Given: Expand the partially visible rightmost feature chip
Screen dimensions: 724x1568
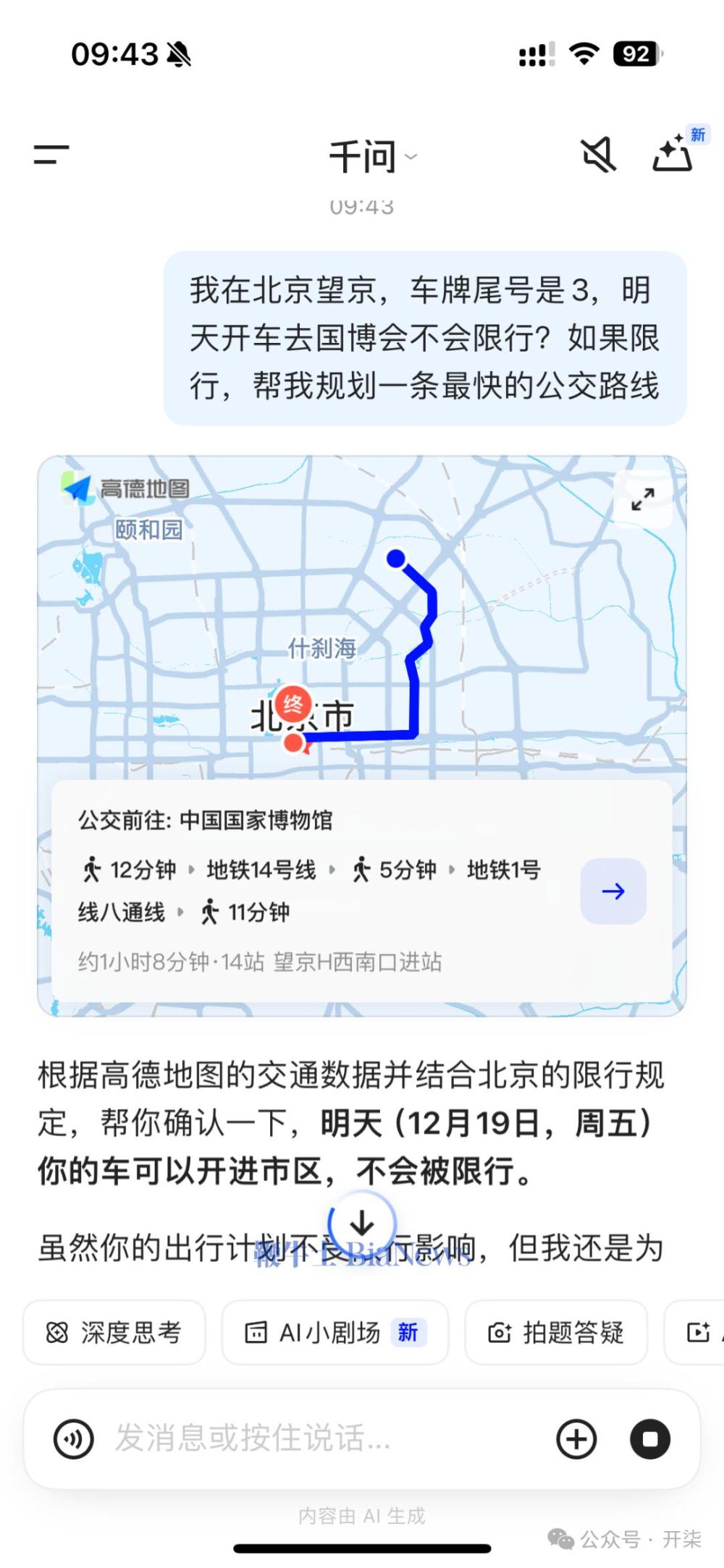Looking at the screenshot, I should (697, 1332).
